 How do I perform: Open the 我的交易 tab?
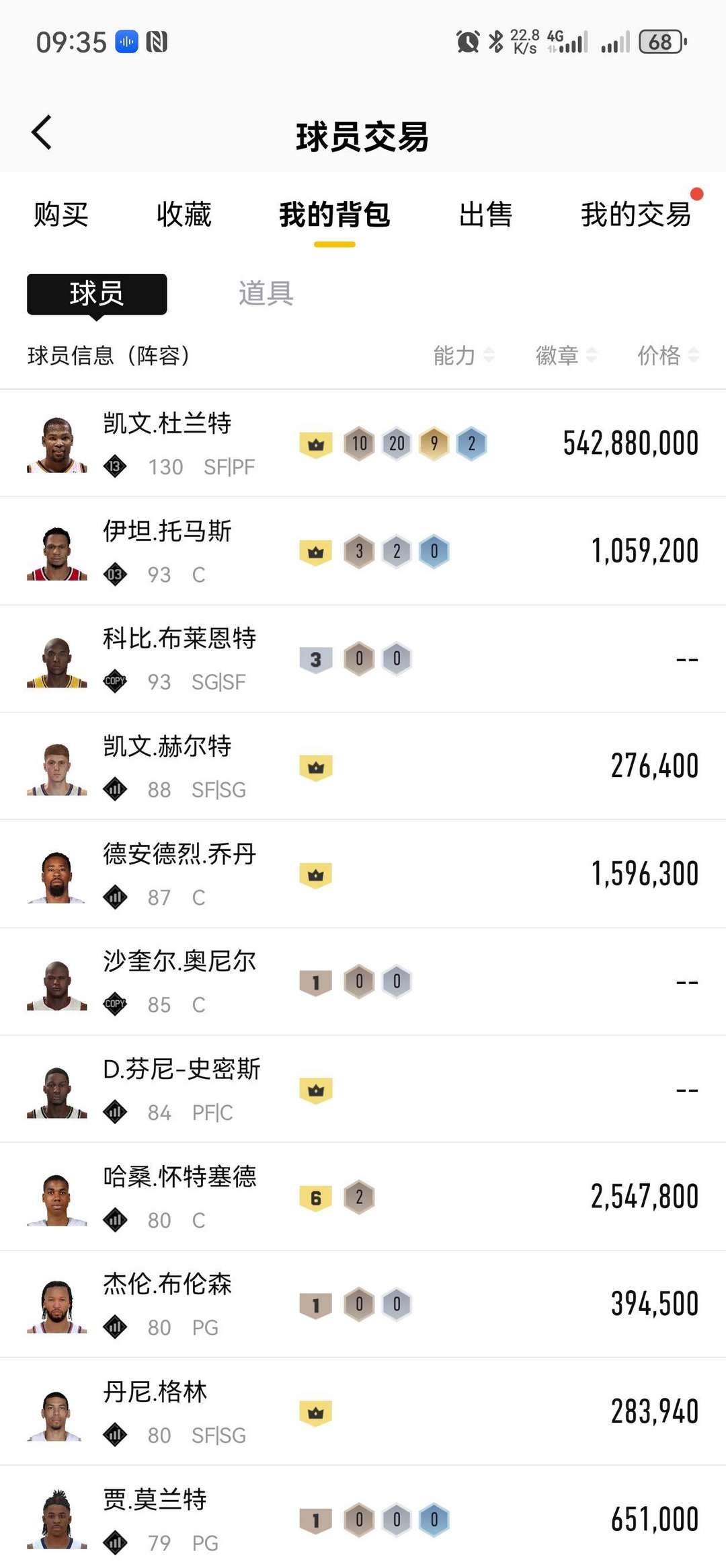(x=636, y=215)
